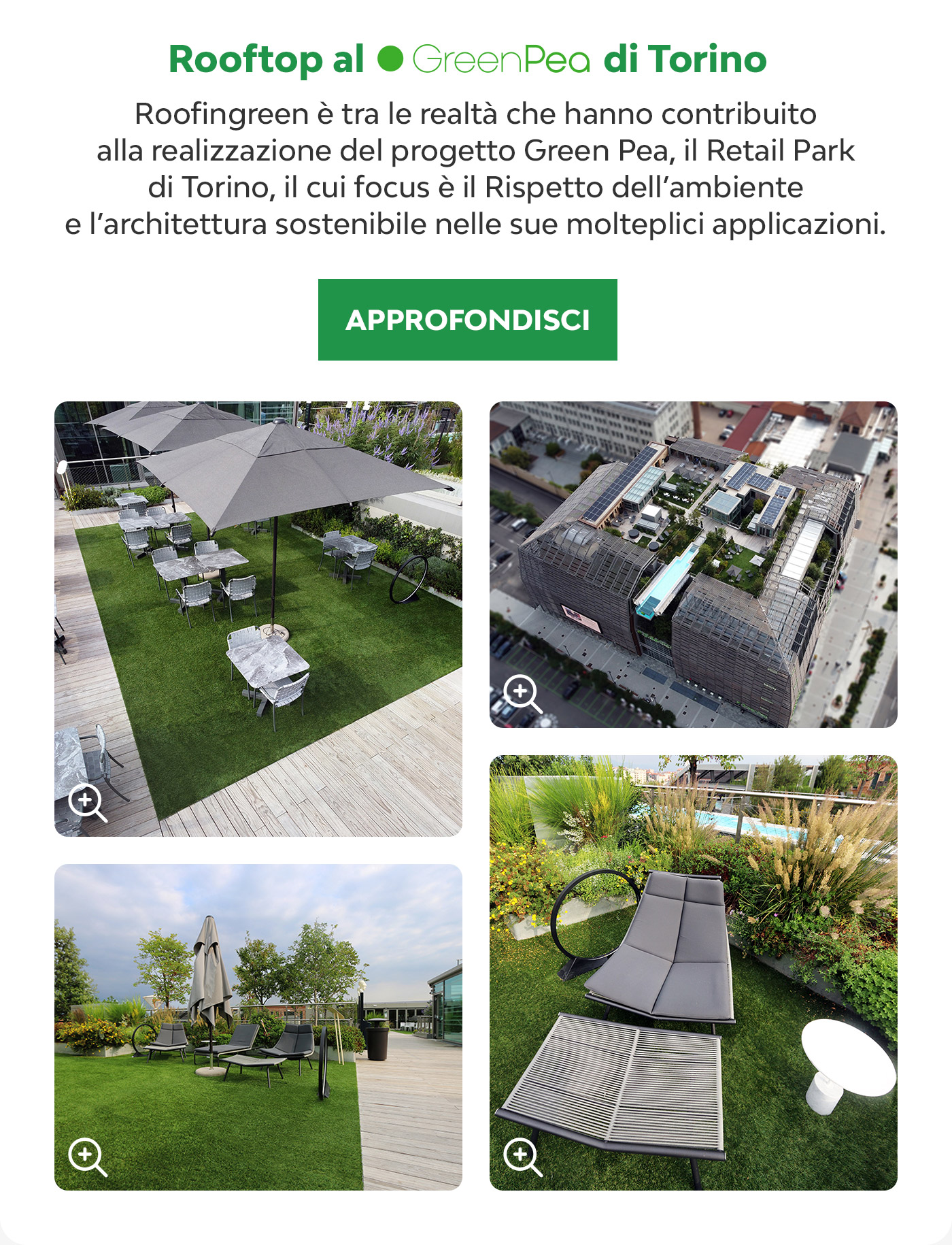This screenshot has width=952, height=1245.
Task: Tap the APPROFONDISCI button
Action: [x=467, y=320]
